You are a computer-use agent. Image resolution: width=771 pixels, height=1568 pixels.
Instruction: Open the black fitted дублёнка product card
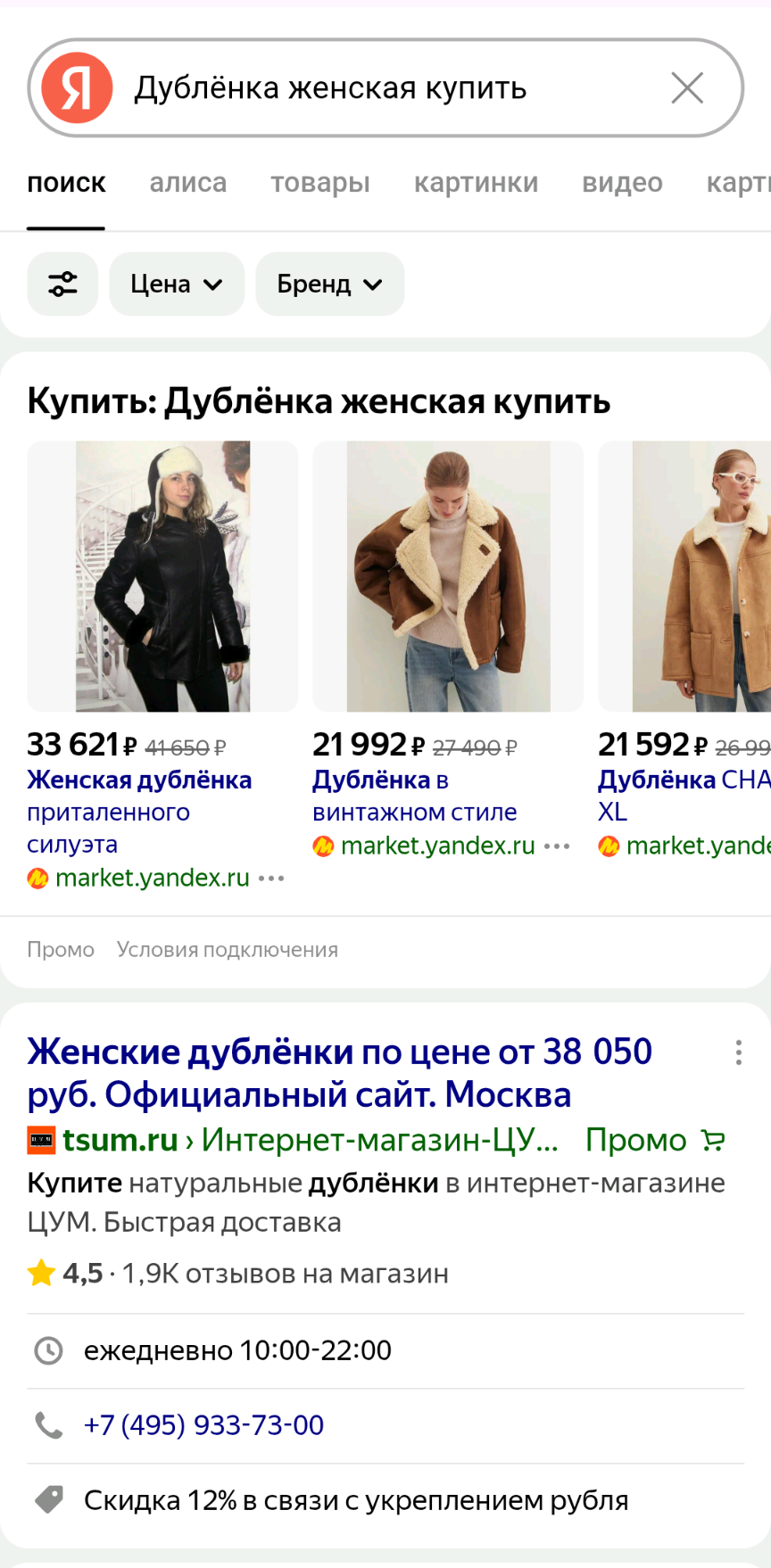162,577
